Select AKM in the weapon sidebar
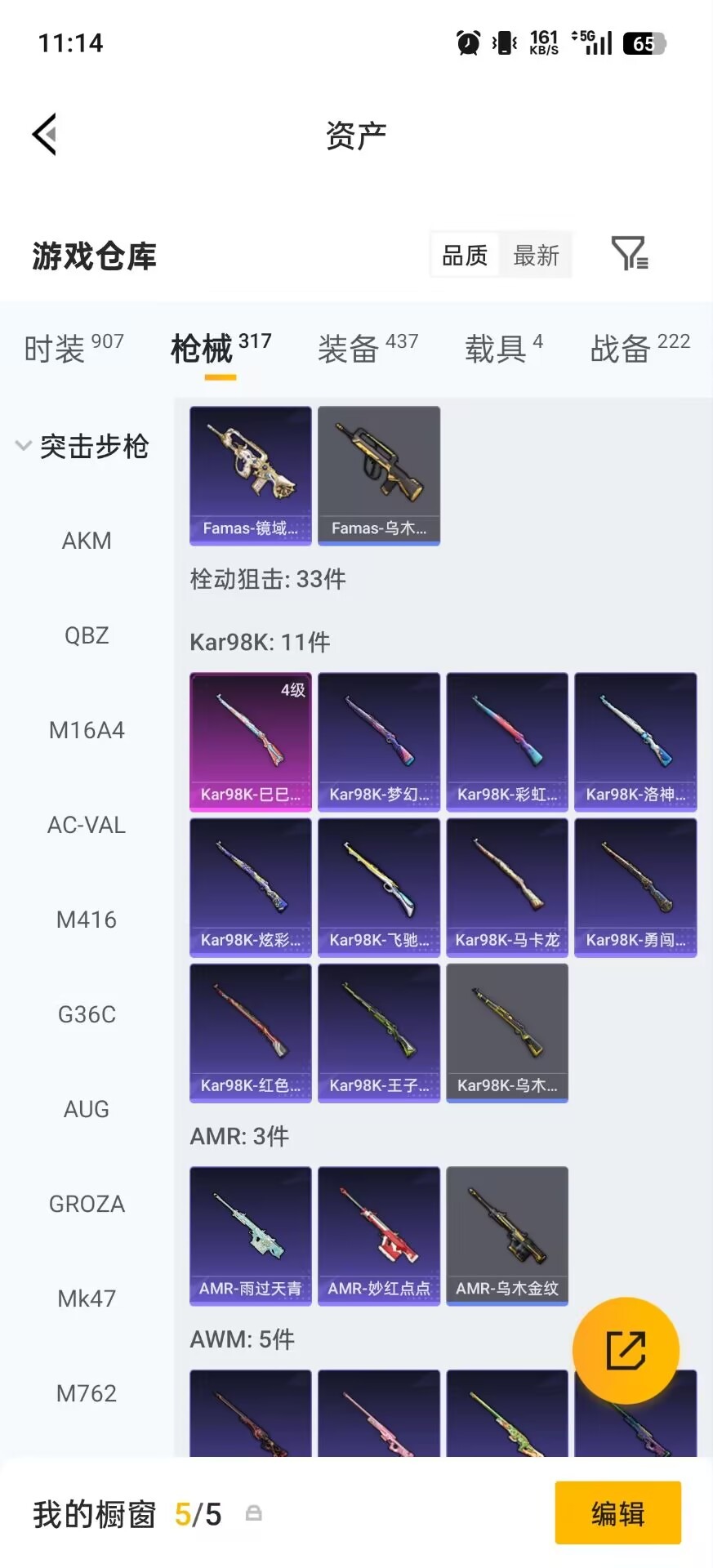Viewport: 713px width, 1568px height. pos(87,540)
